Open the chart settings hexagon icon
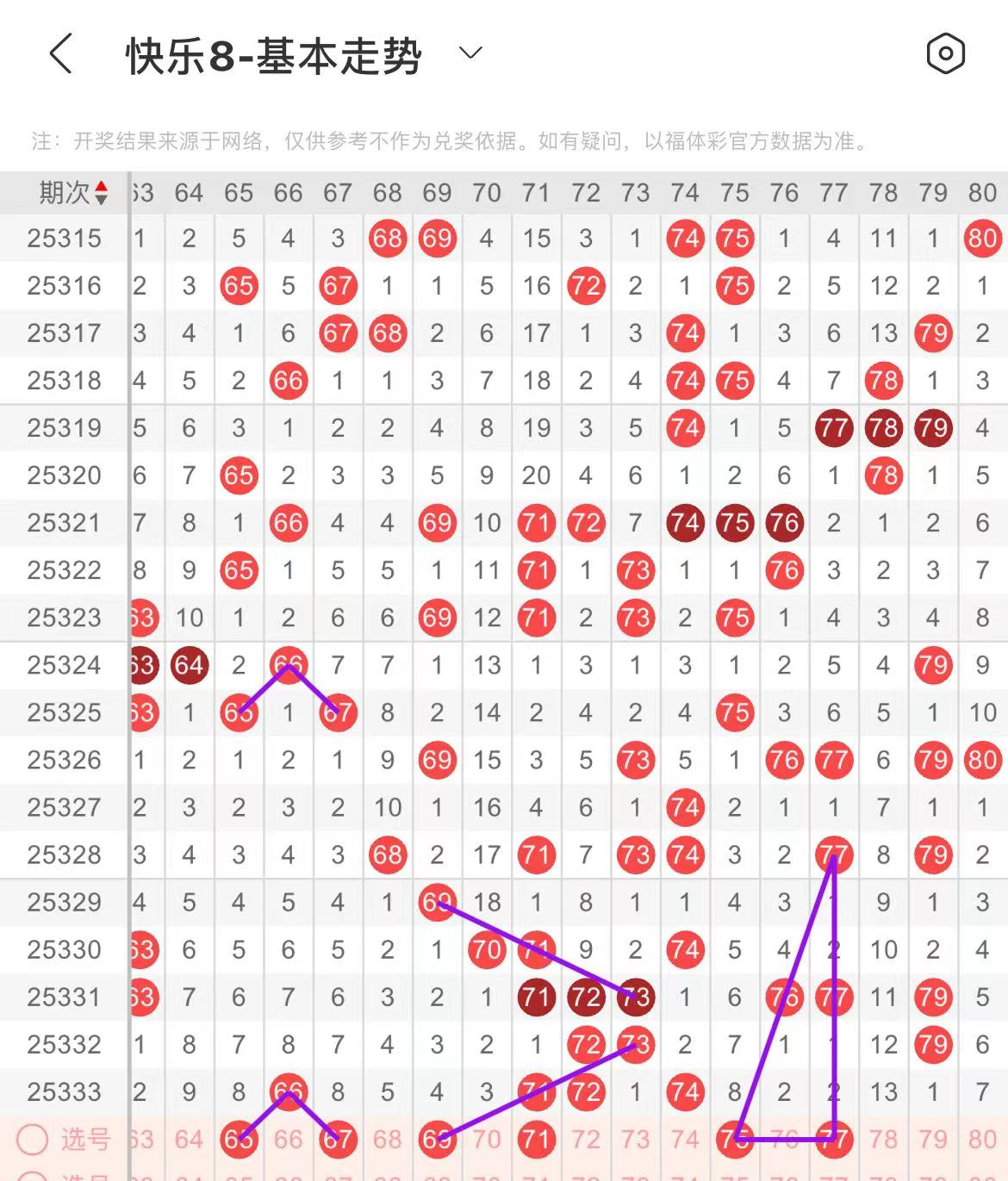The width and height of the screenshot is (1008, 1181). coord(945,54)
